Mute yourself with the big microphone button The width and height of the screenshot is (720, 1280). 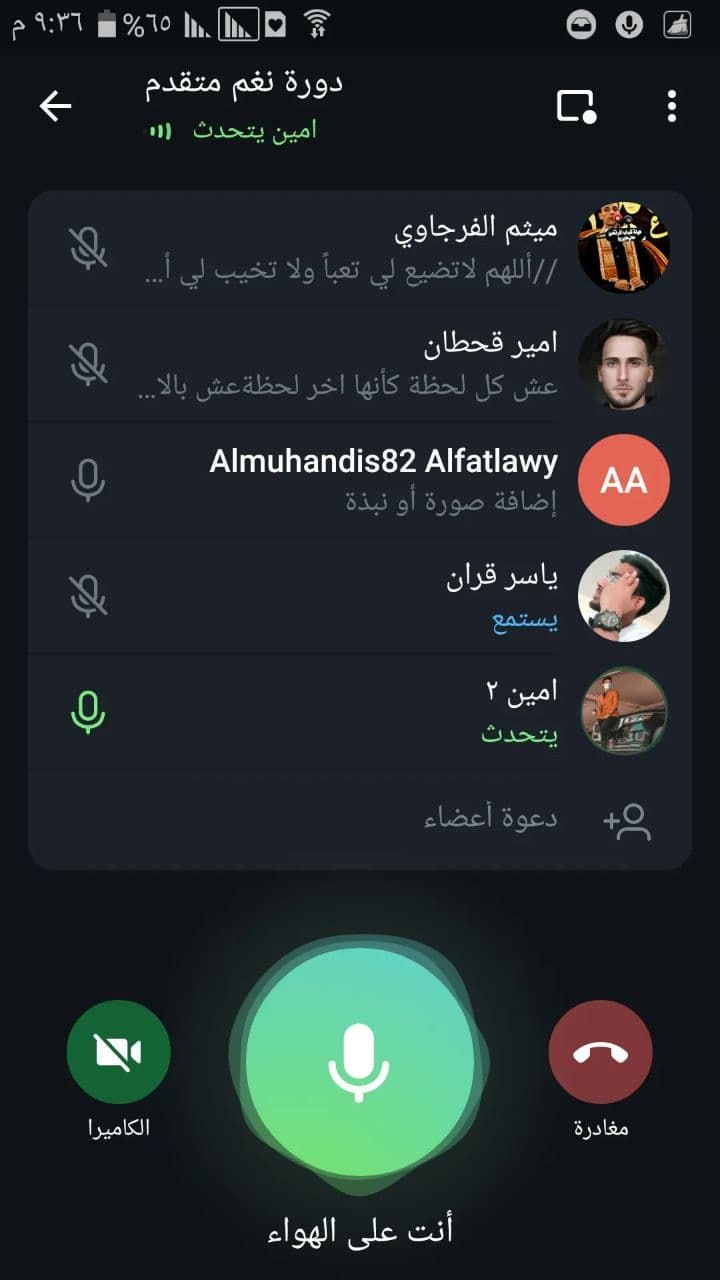point(360,1062)
